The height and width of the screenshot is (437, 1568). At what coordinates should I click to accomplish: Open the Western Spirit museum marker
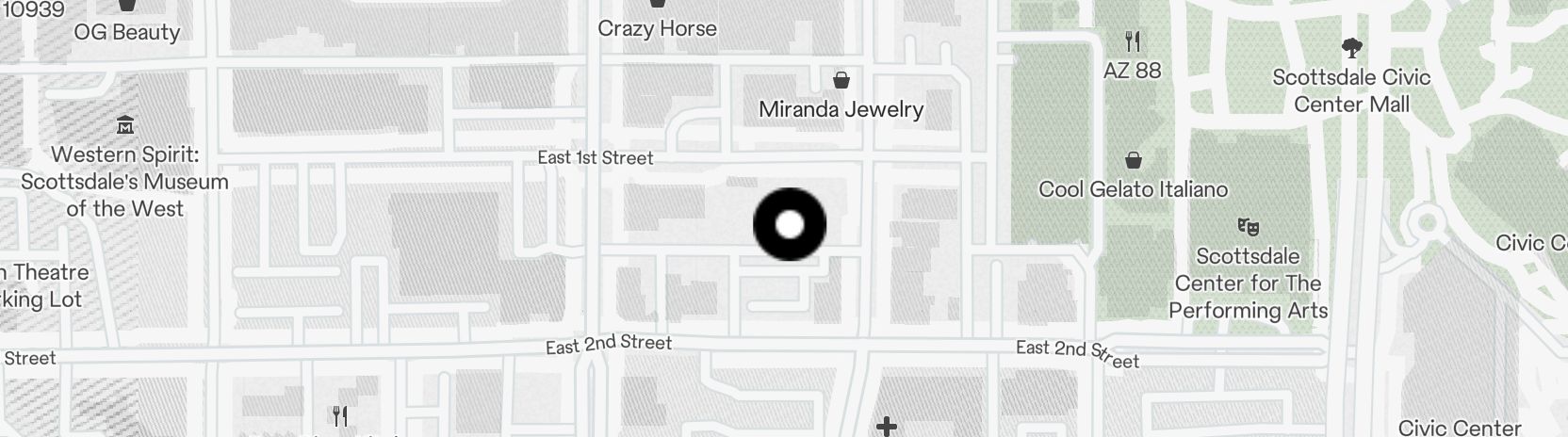click(x=125, y=125)
